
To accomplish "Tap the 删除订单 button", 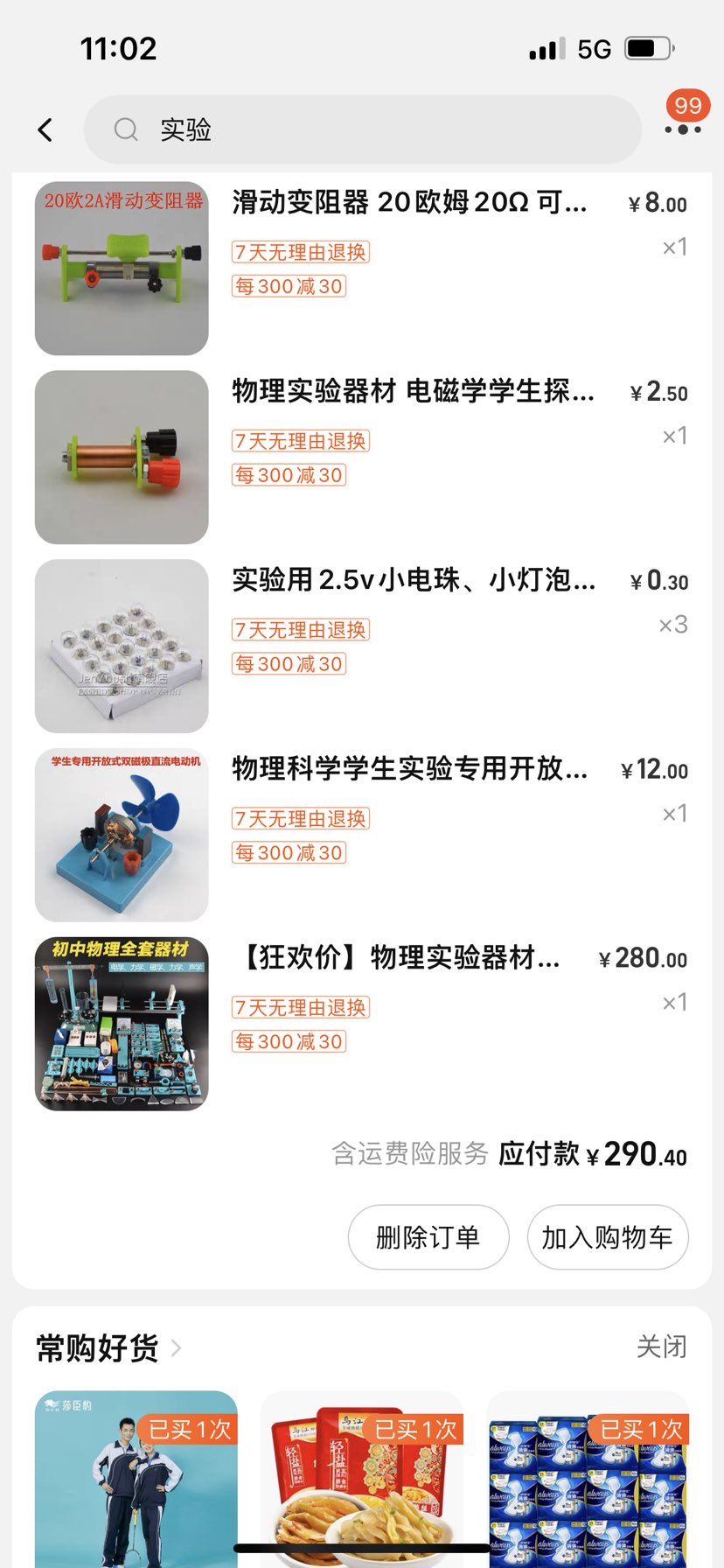I will pyautogui.click(x=428, y=1237).
